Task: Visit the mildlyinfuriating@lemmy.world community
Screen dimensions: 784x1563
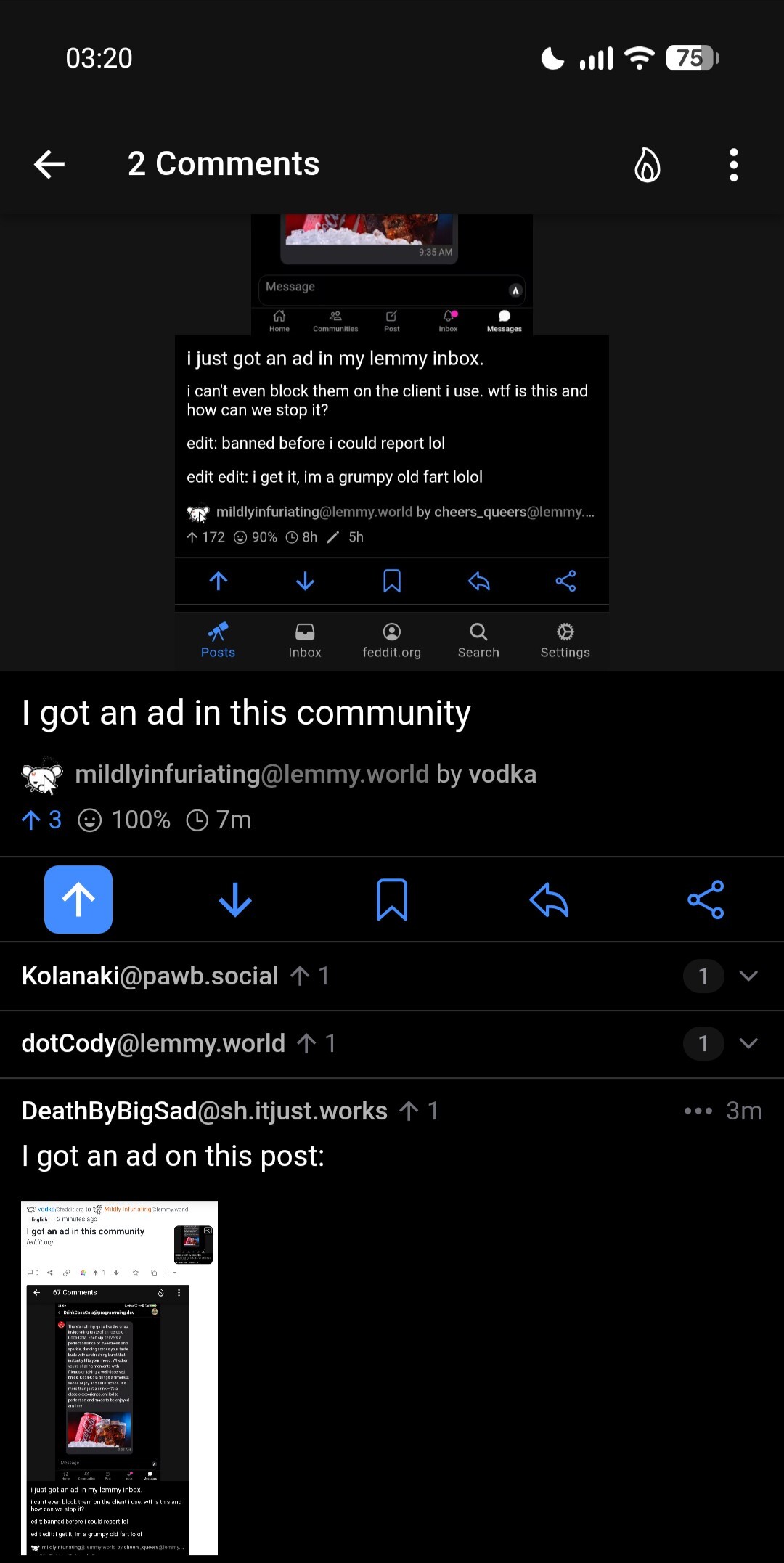Action: [x=252, y=775]
